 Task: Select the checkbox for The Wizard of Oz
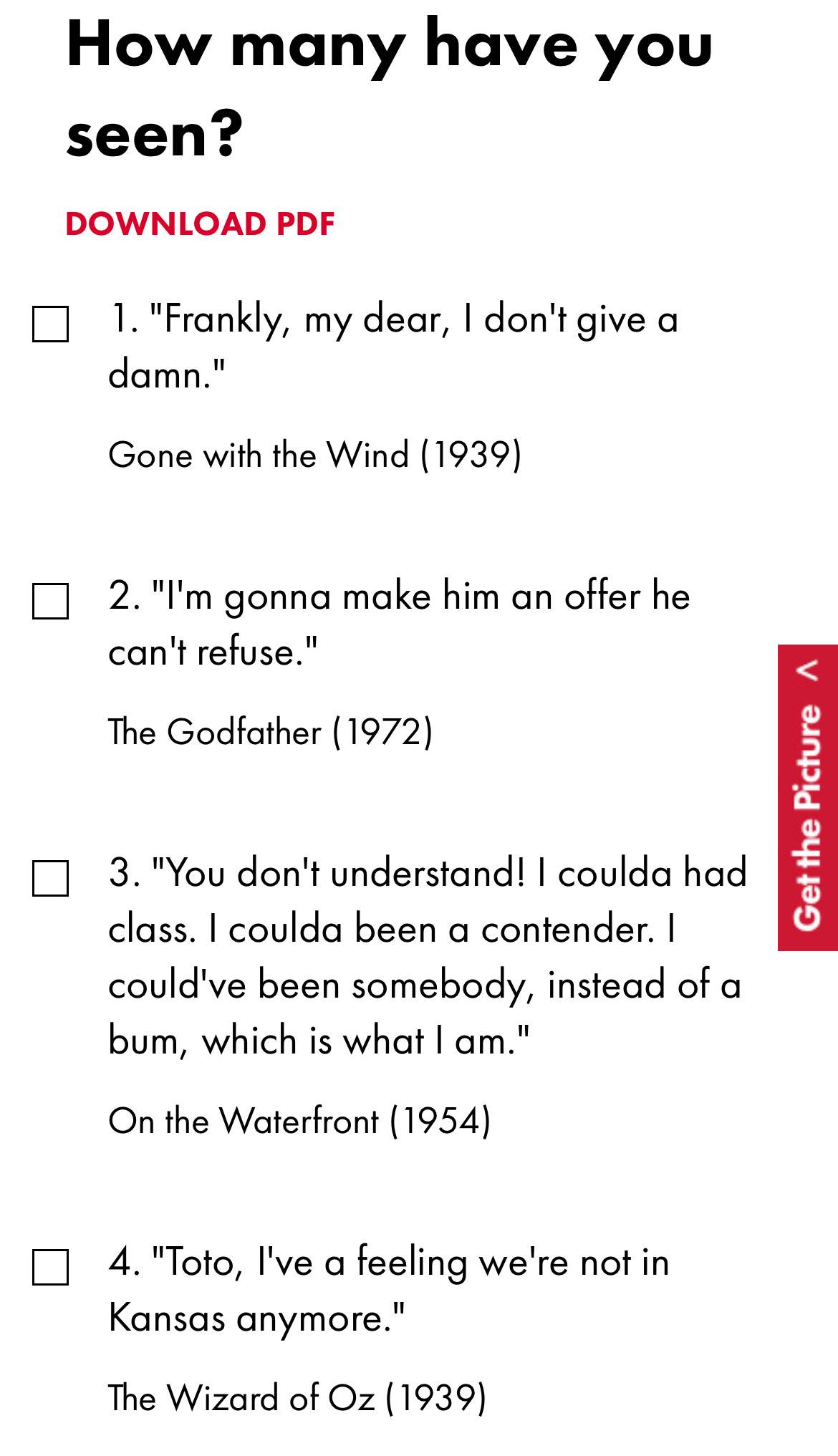coord(50,1267)
